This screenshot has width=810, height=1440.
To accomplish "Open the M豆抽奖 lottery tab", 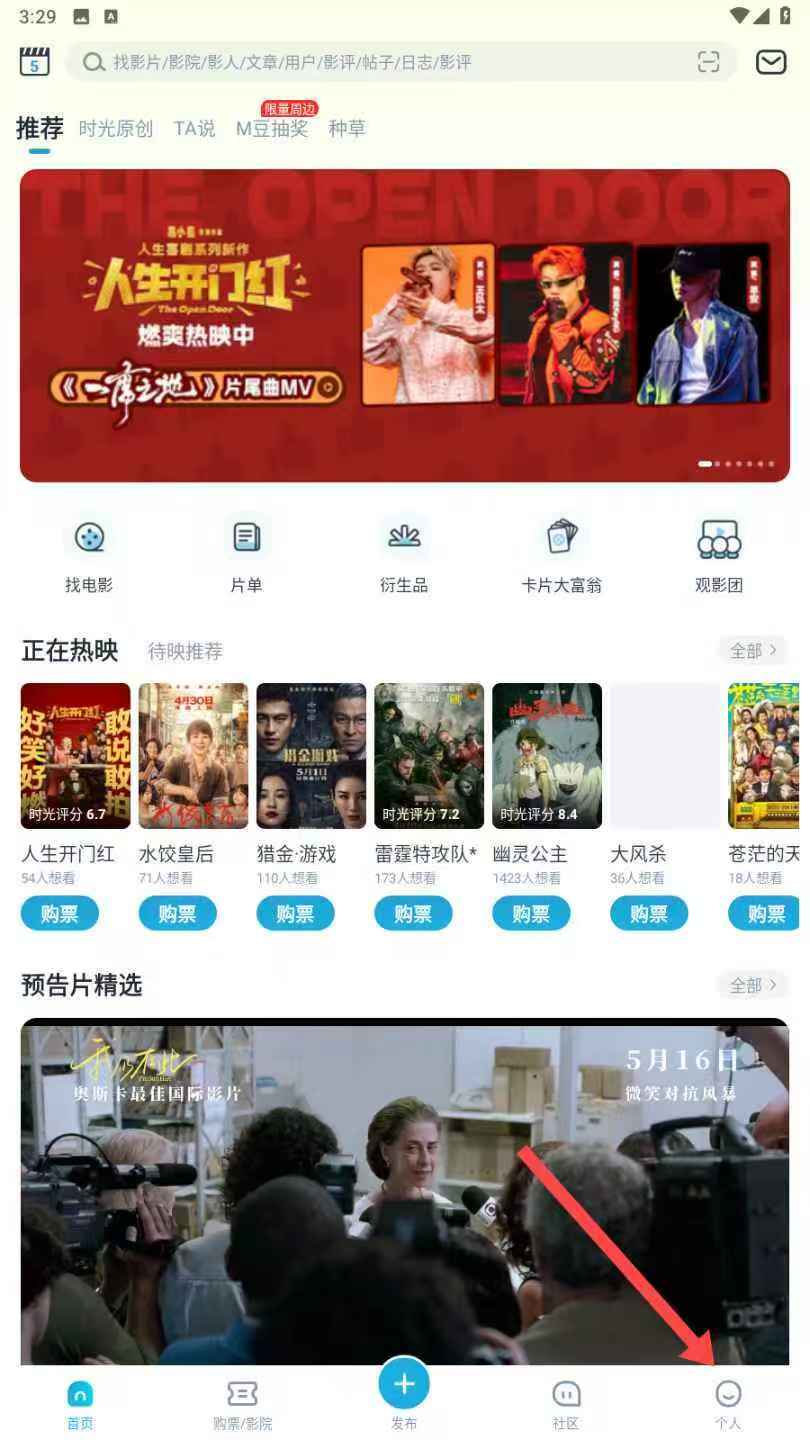I will [271, 129].
